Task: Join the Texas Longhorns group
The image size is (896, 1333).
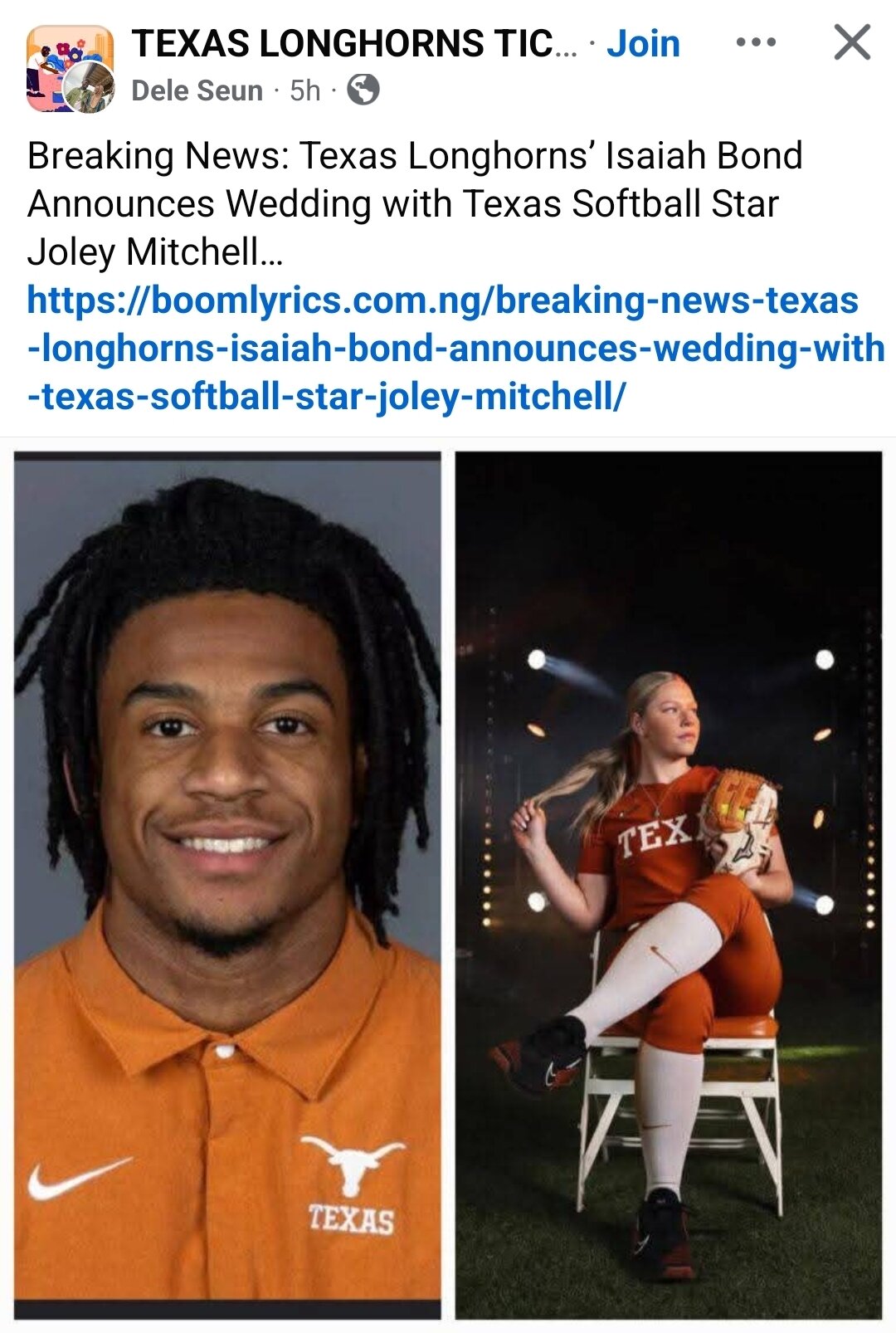Action: point(643,43)
